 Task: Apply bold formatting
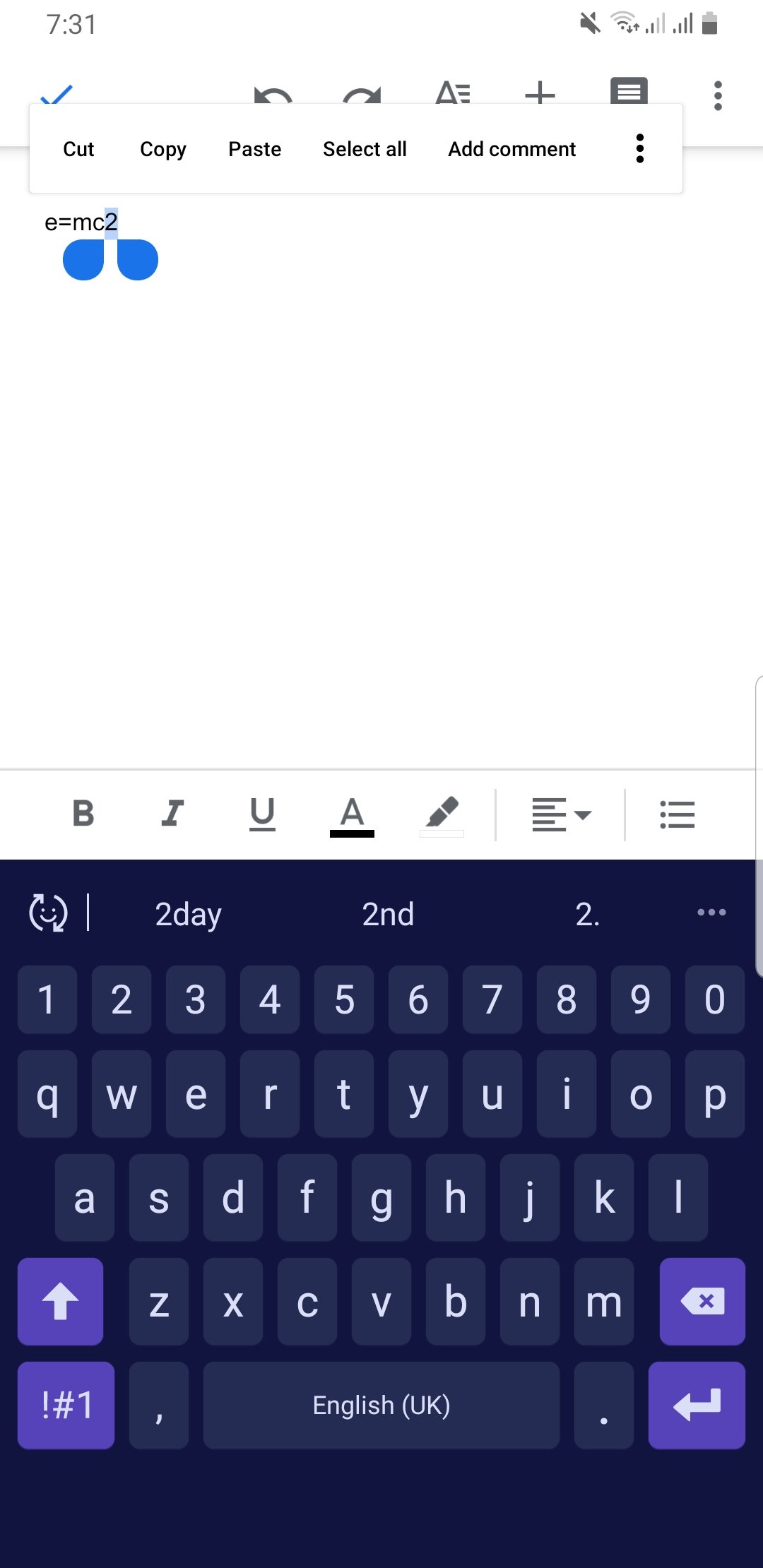point(82,814)
